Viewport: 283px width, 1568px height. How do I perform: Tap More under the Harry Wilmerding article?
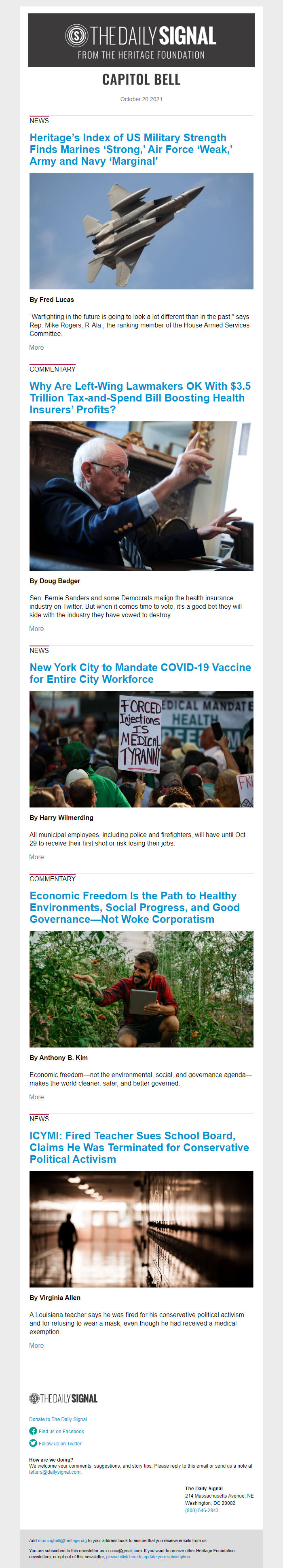click(36, 857)
